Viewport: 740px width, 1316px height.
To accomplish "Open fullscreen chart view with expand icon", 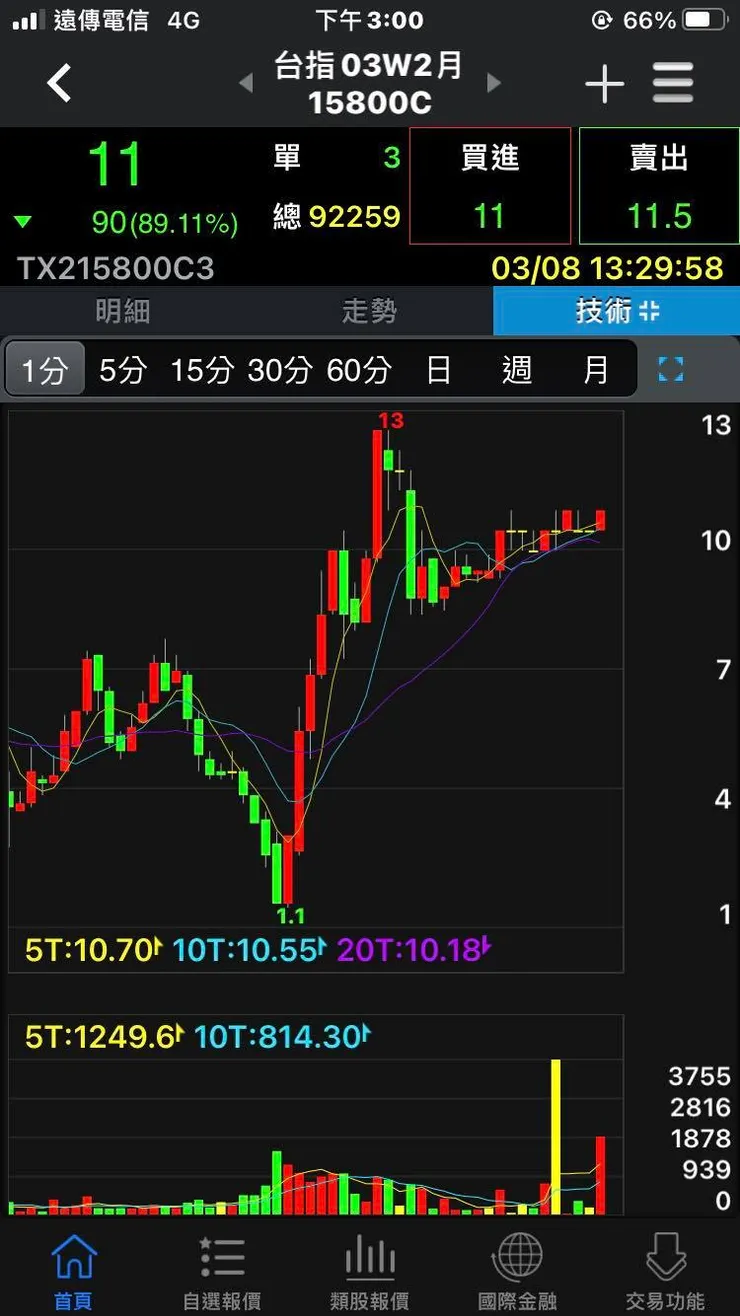I will tap(670, 369).
